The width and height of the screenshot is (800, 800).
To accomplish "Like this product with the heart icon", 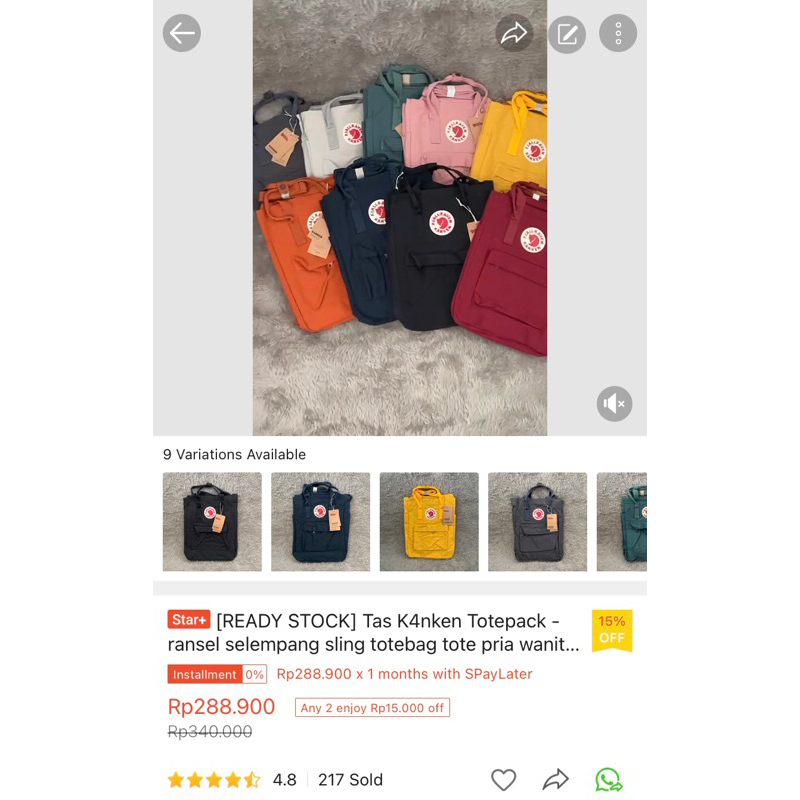I will pyautogui.click(x=504, y=780).
